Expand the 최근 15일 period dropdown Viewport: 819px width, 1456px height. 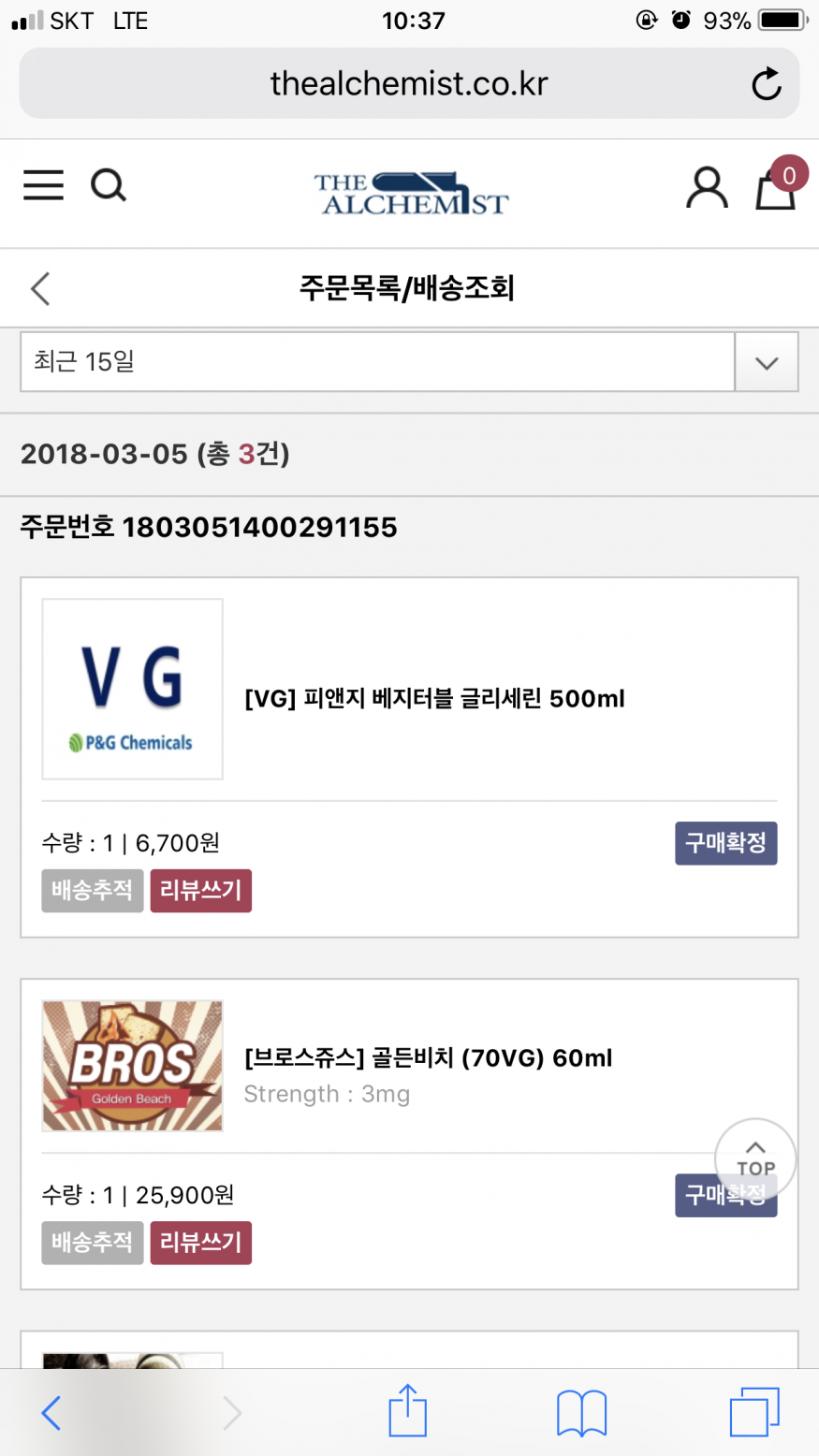point(766,362)
